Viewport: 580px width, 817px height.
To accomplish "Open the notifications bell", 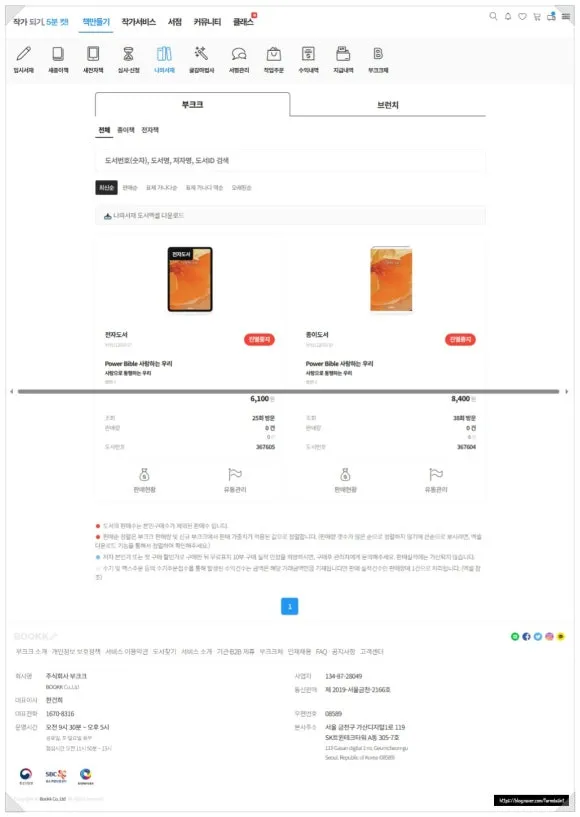I will tap(508, 17).
